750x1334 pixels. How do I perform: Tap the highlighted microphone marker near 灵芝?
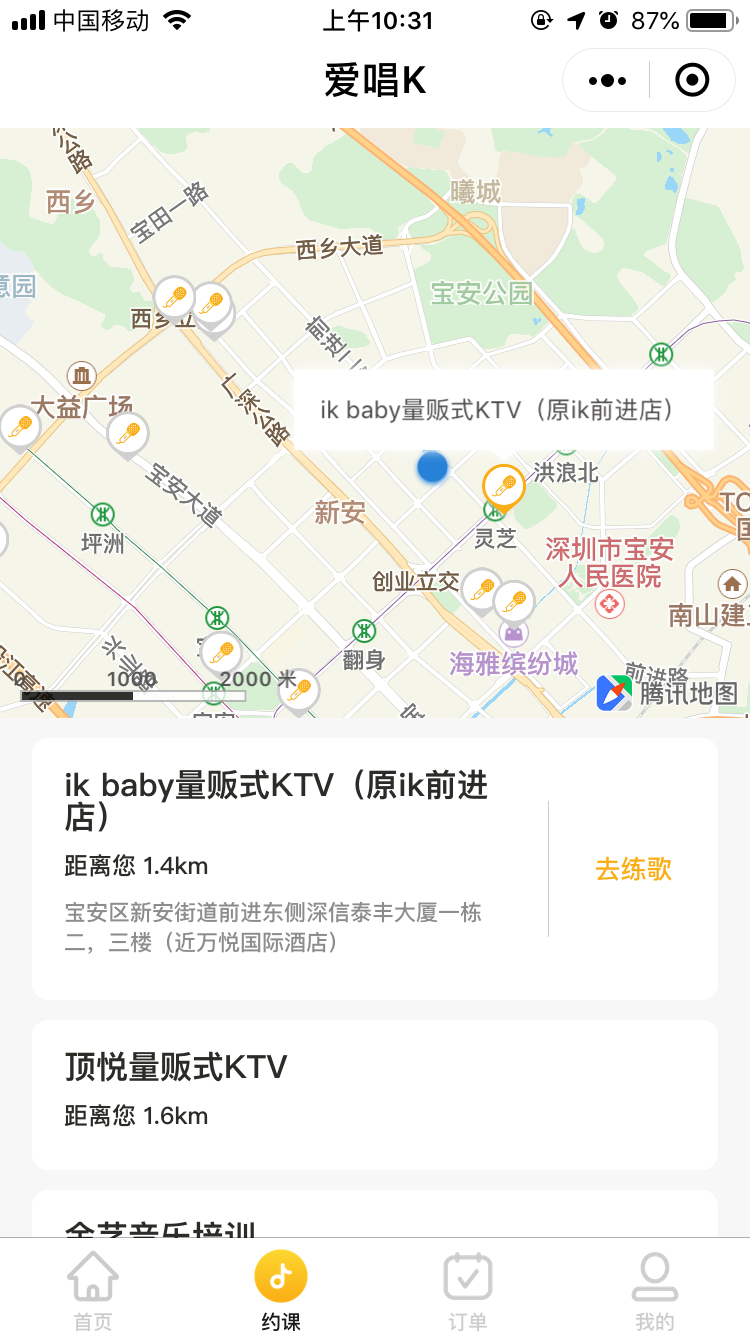[504, 488]
